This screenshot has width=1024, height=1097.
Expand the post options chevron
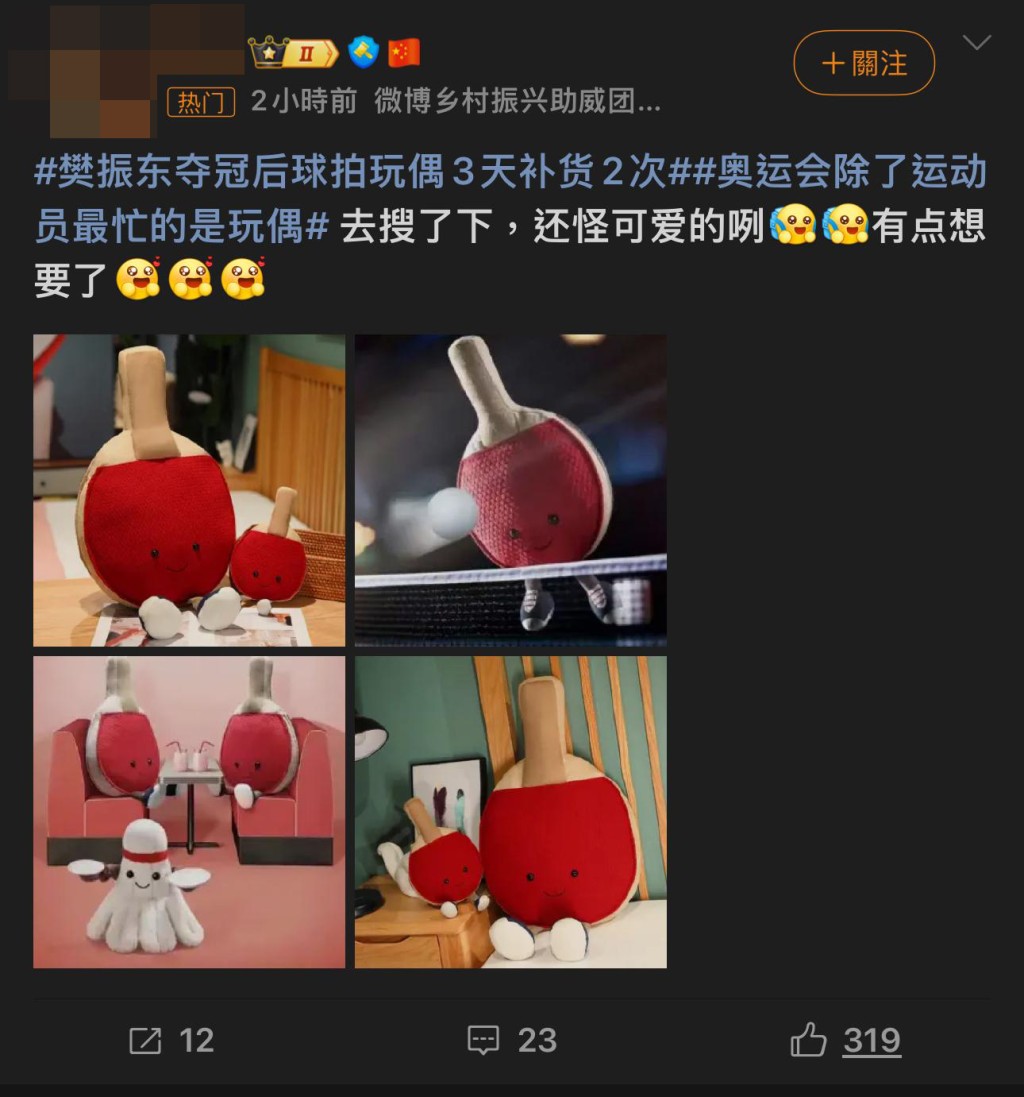pyautogui.click(x=975, y=42)
